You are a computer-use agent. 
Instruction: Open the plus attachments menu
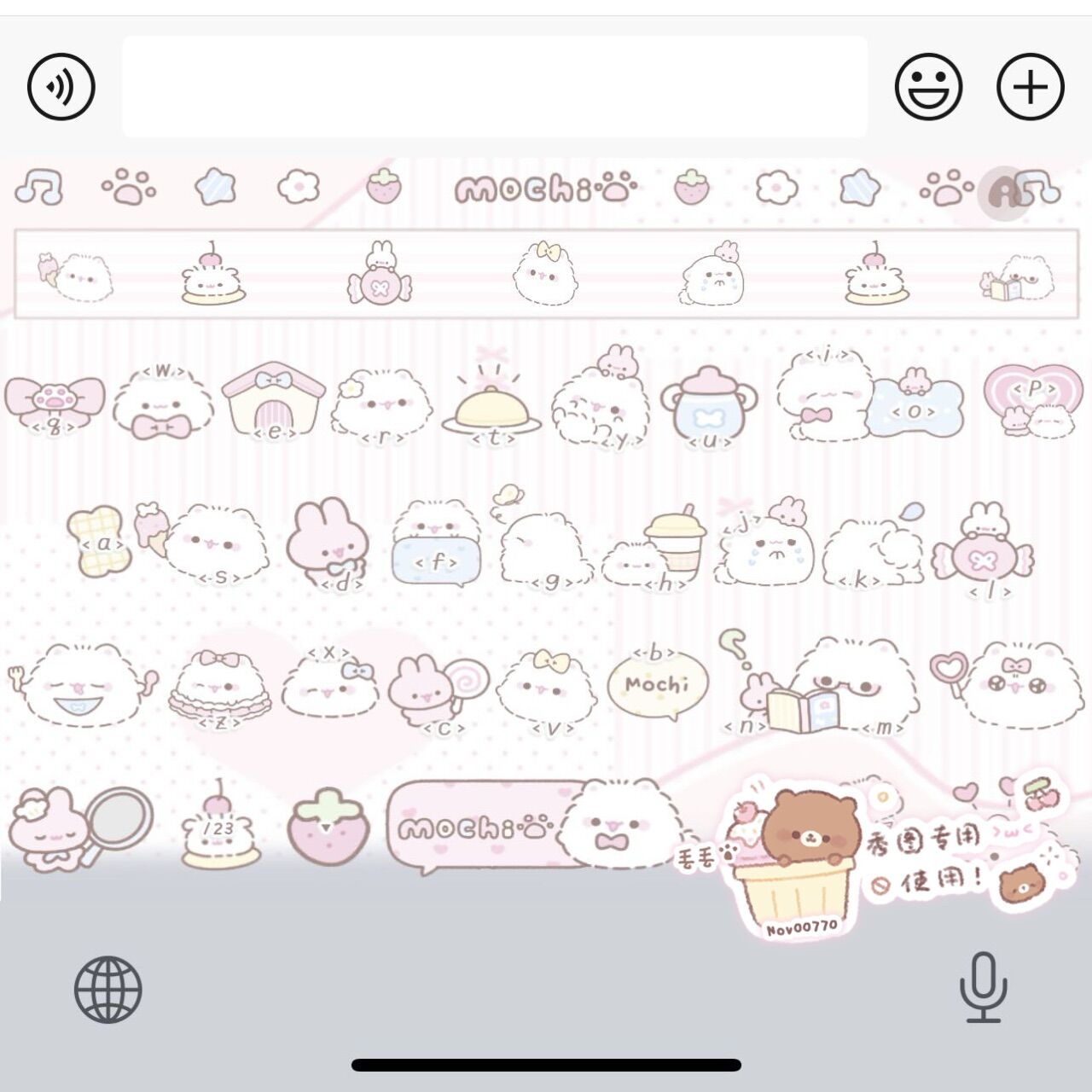[1030, 86]
